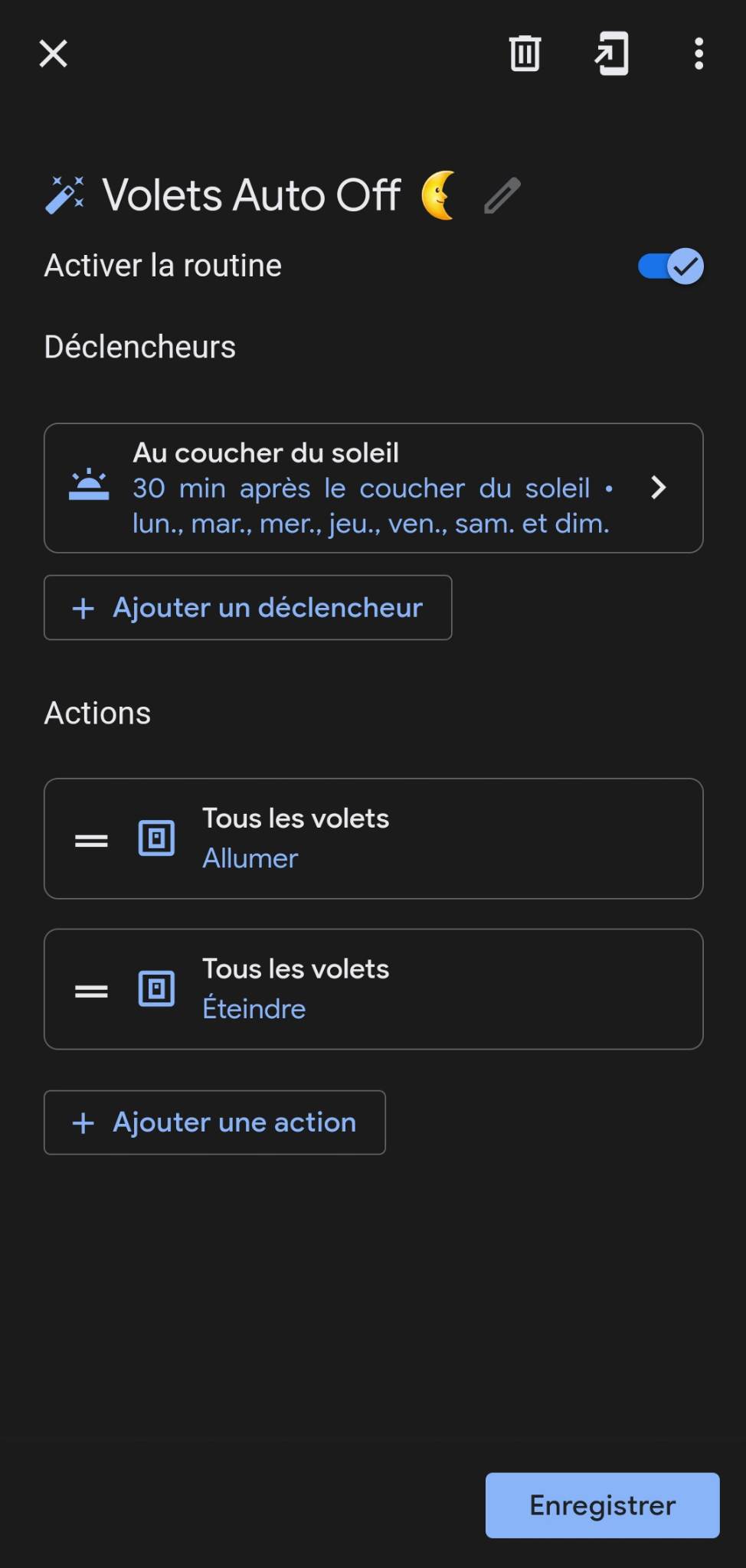Viewport: 746px width, 1568px height.
Task: Edit the routine name with the pencil
Action: 502,195
